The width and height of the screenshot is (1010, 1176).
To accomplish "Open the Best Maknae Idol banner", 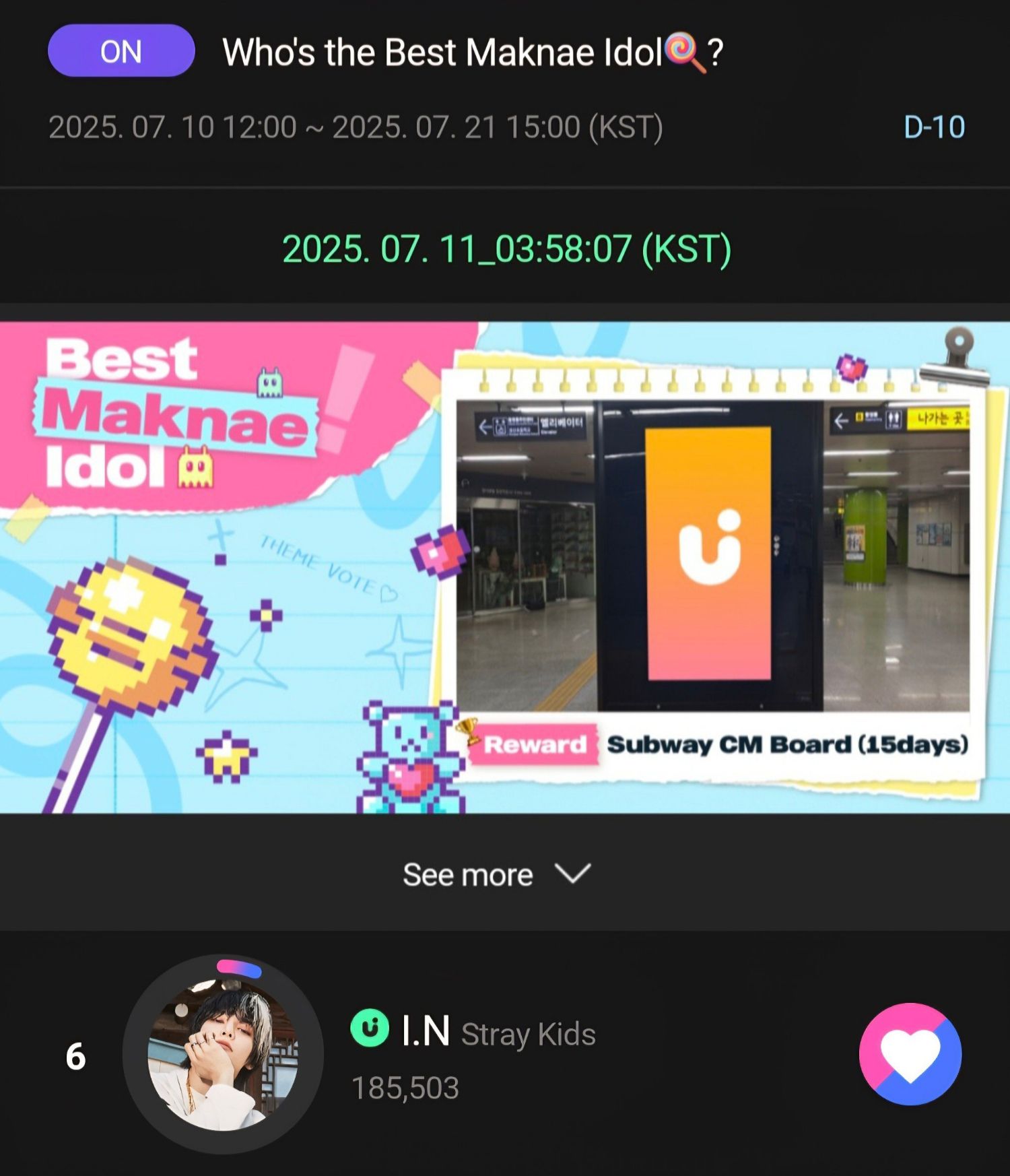I will click(x=505, y=567).
